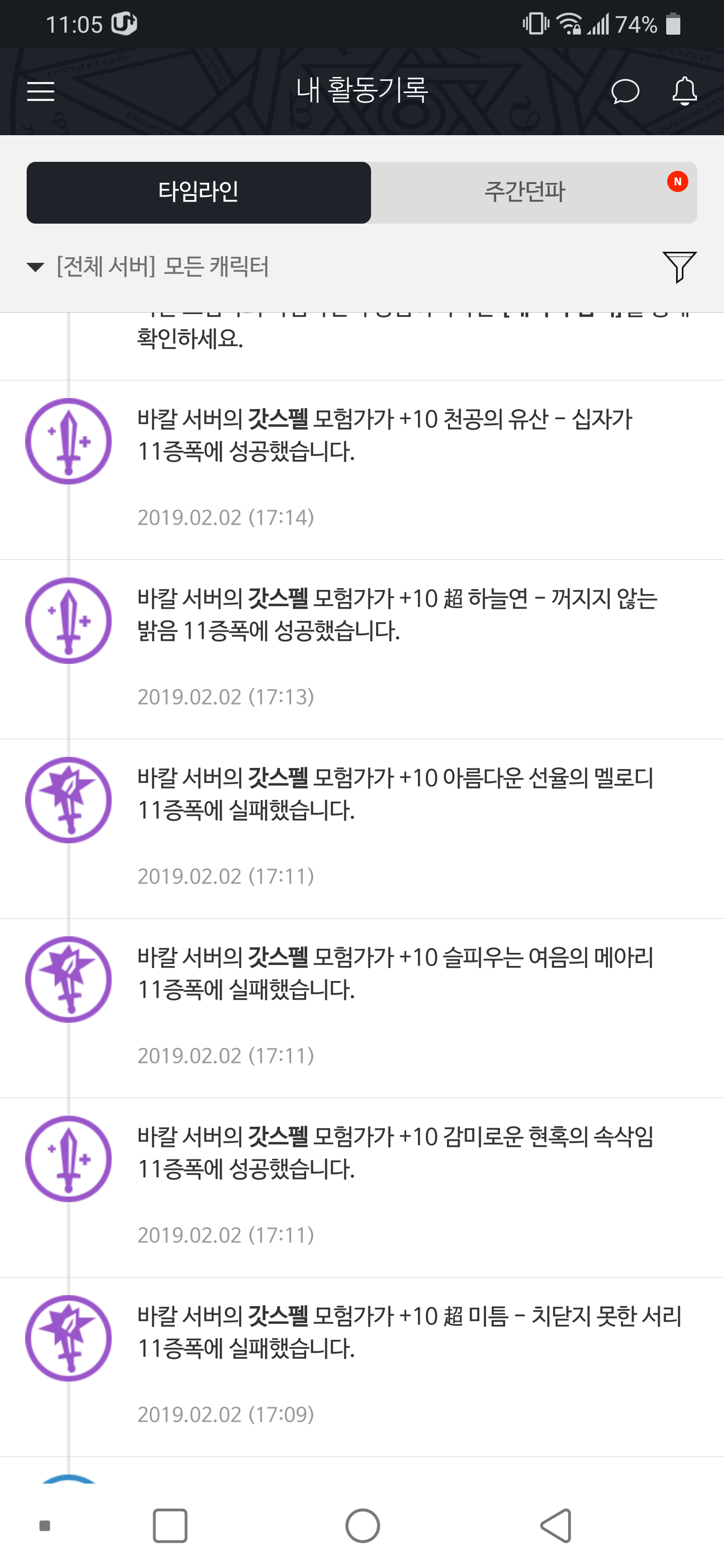Image resolution: width=724 pixels, height=1568 pixels.
Task: View the 아름다운 선율의 멜로디 failure entry
Action: click(395, 794)
